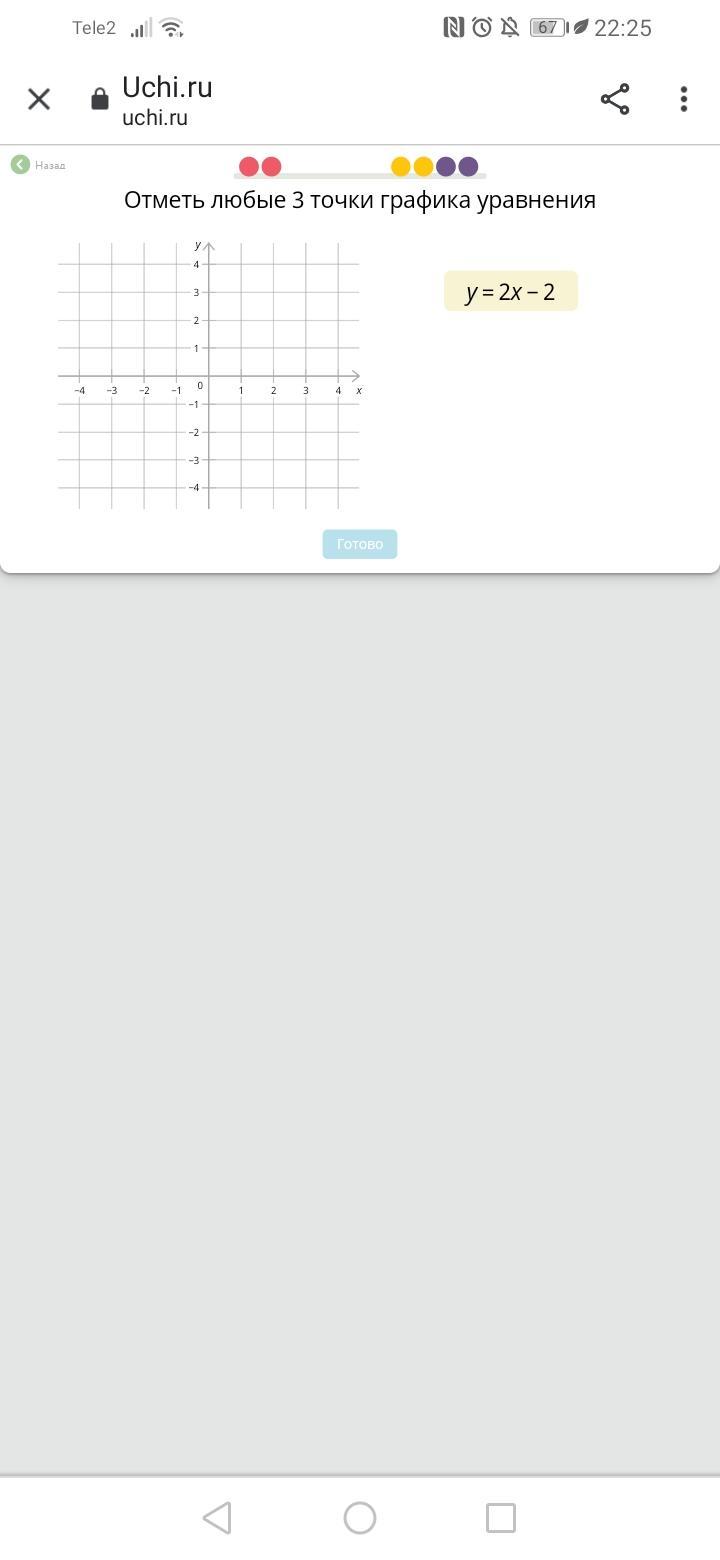View site security info via lock icon

100,99
